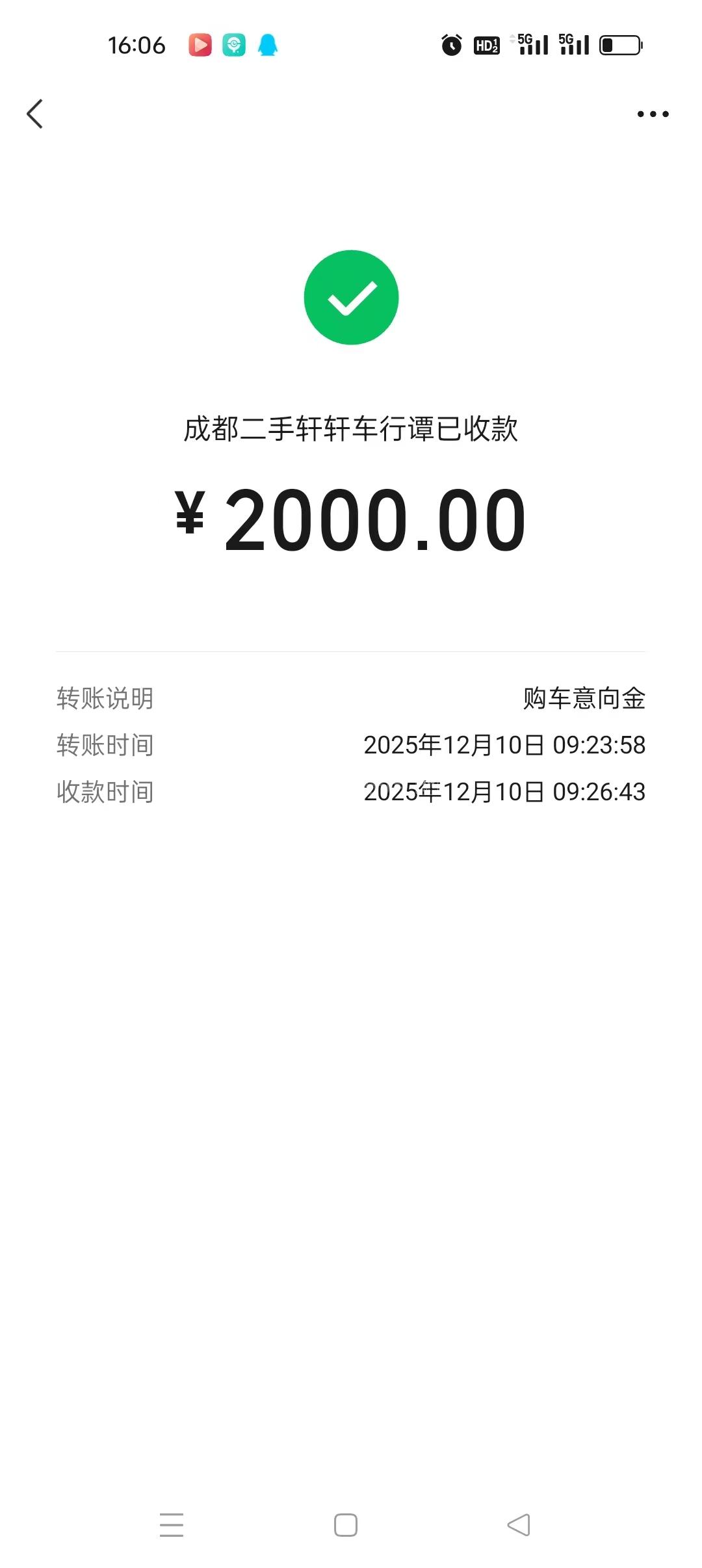Open the system recent apps menu
Image resolution: width=702 pixels, height=1568 pixels.
[172, 1525]
